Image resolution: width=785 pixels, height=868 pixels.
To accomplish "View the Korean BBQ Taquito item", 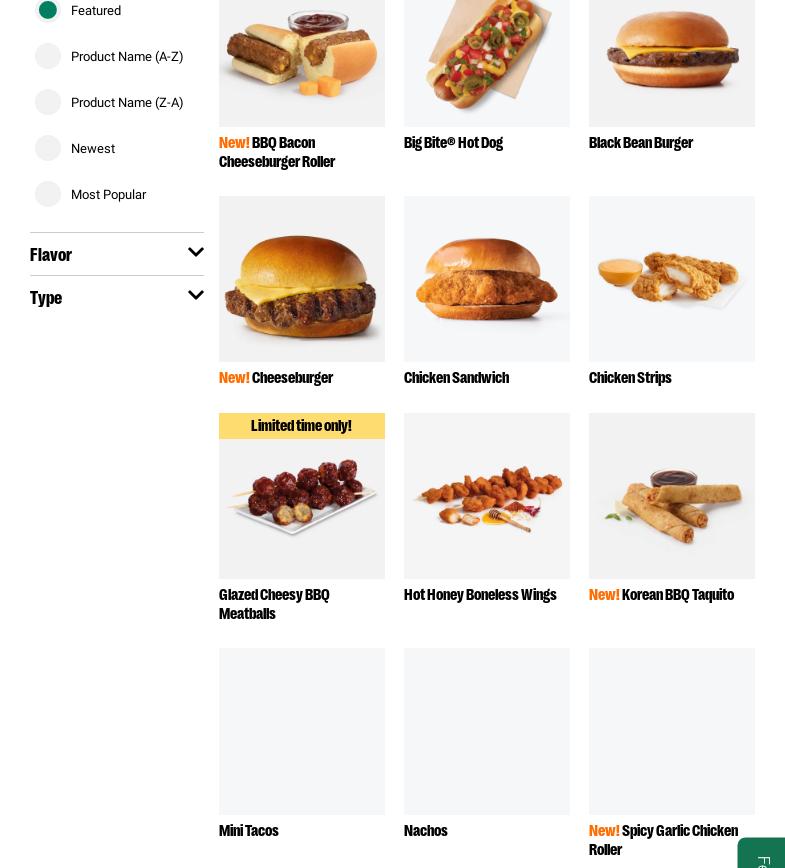I will click(x=672, y=509).
